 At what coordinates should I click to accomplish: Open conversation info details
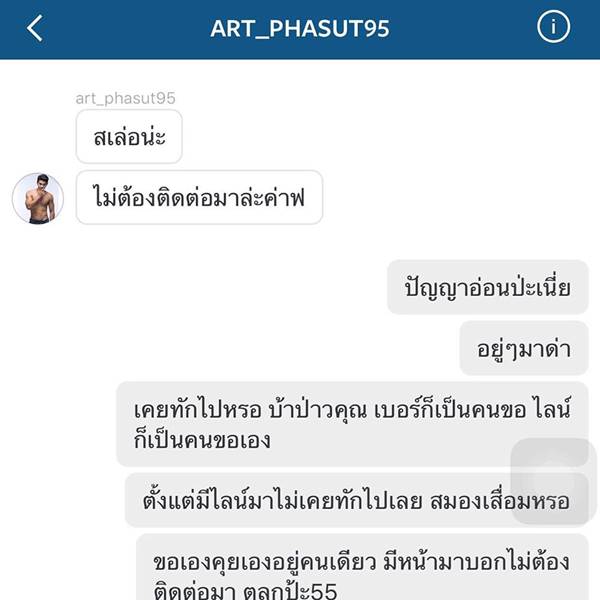coord(553,28)
